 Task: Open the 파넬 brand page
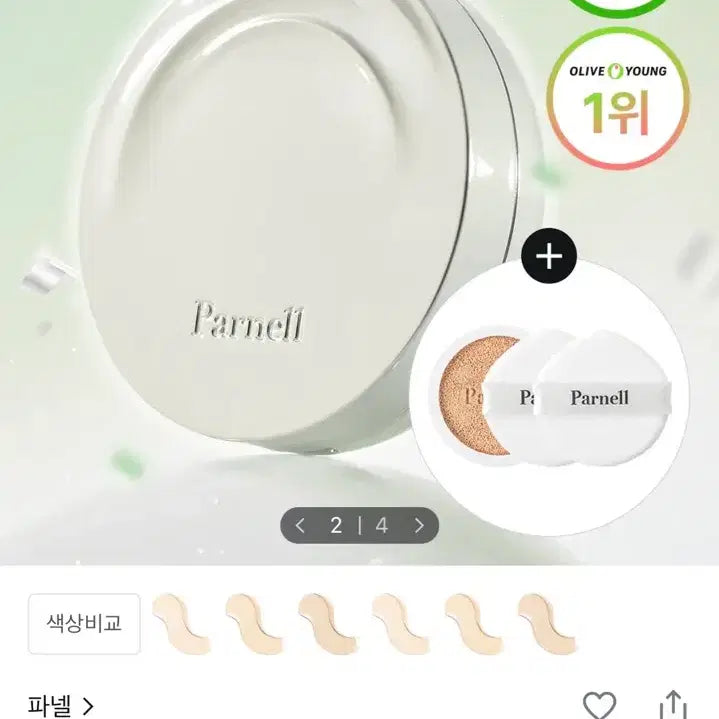(60, 707)
